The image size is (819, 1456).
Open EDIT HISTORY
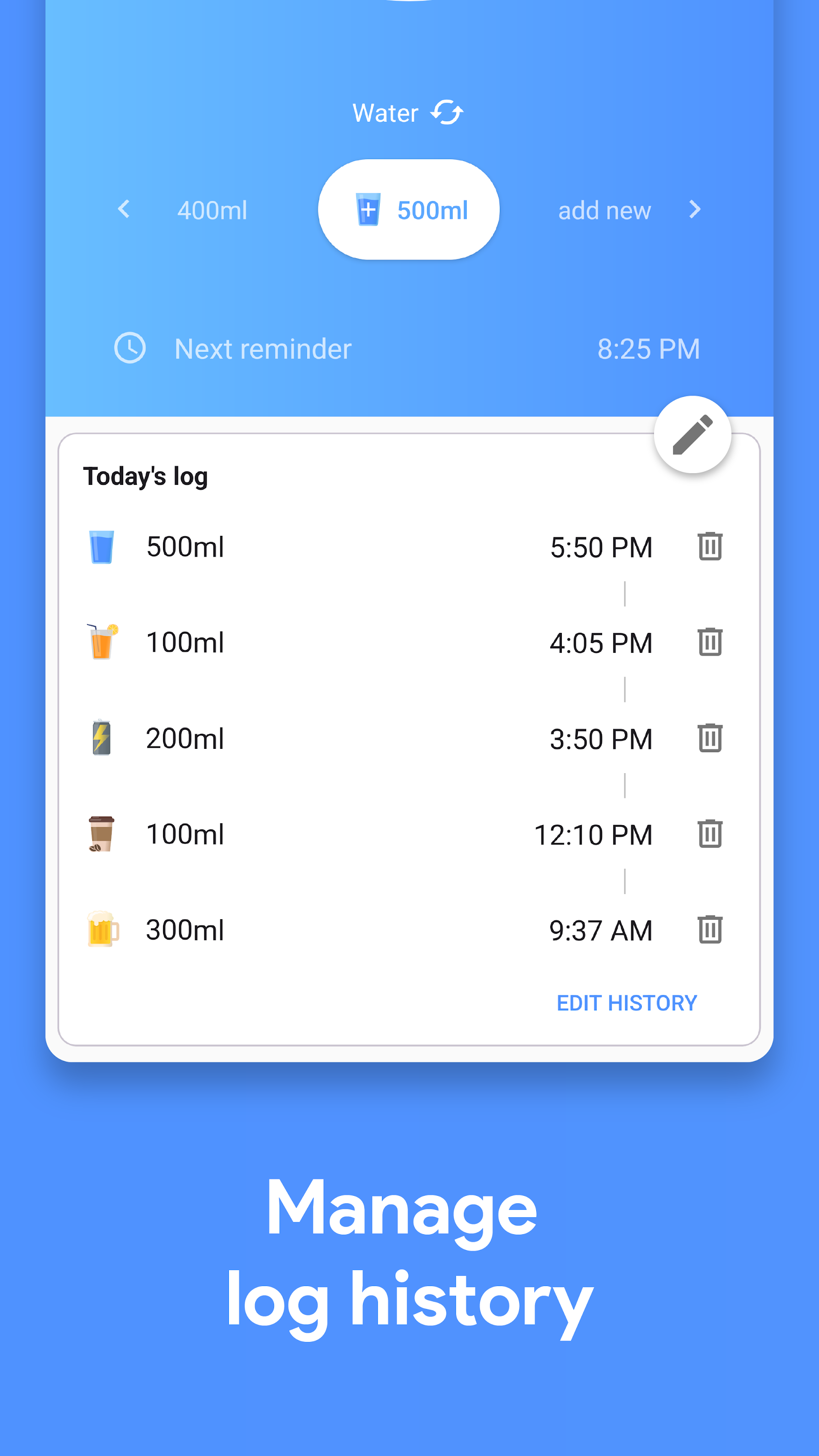coord(627,1002)
